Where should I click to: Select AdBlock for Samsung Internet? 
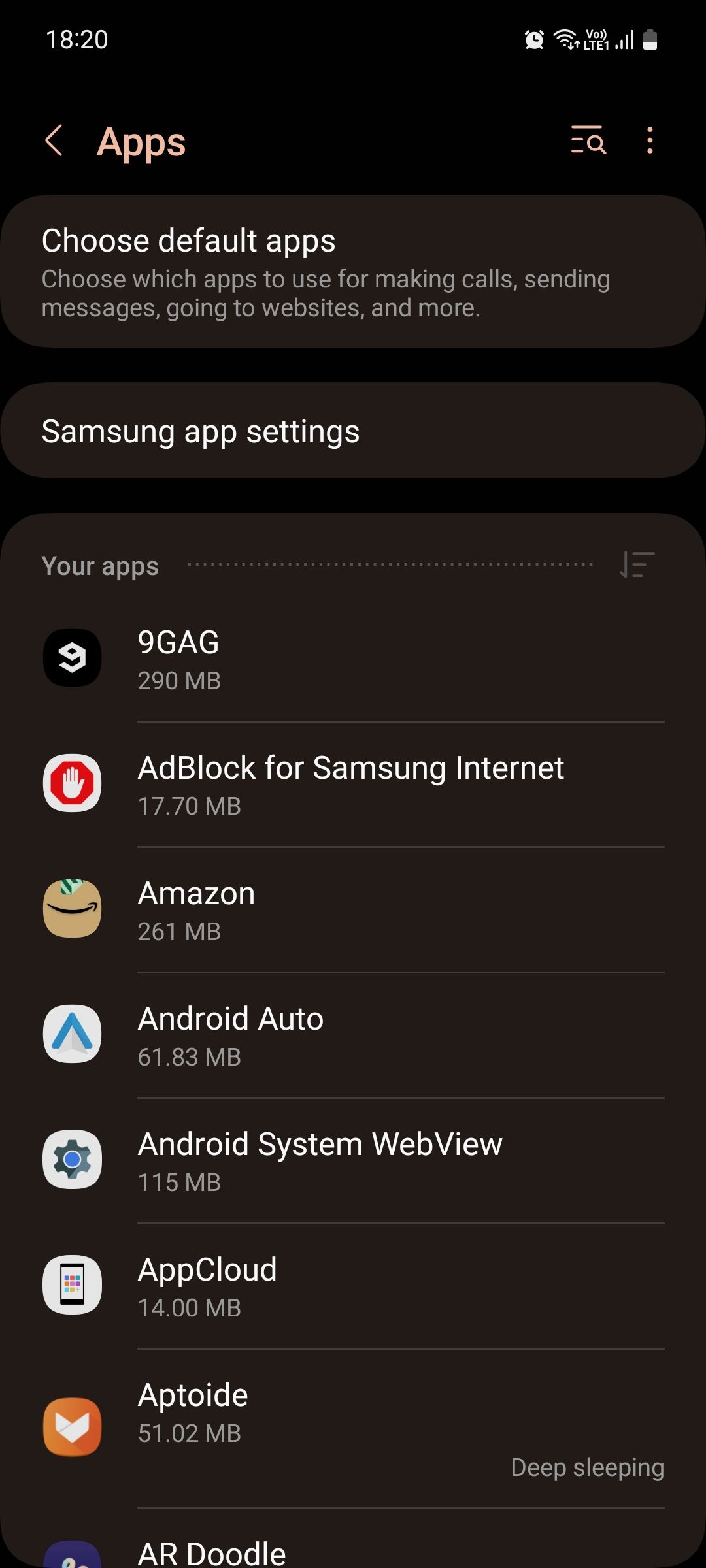pyautogui.click(x=353, y=784)
